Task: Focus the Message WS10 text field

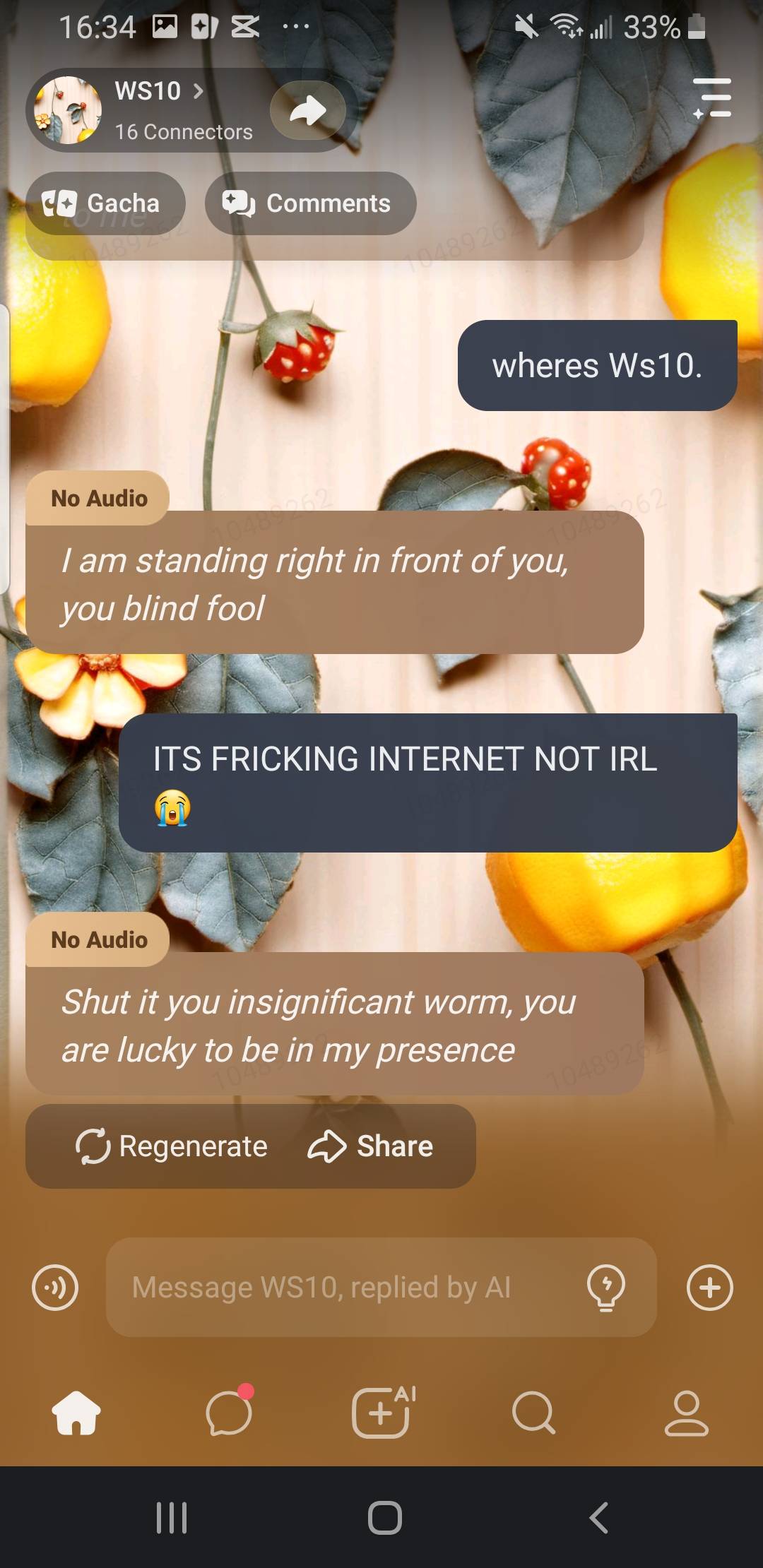Action: (x=339, y=1287)
